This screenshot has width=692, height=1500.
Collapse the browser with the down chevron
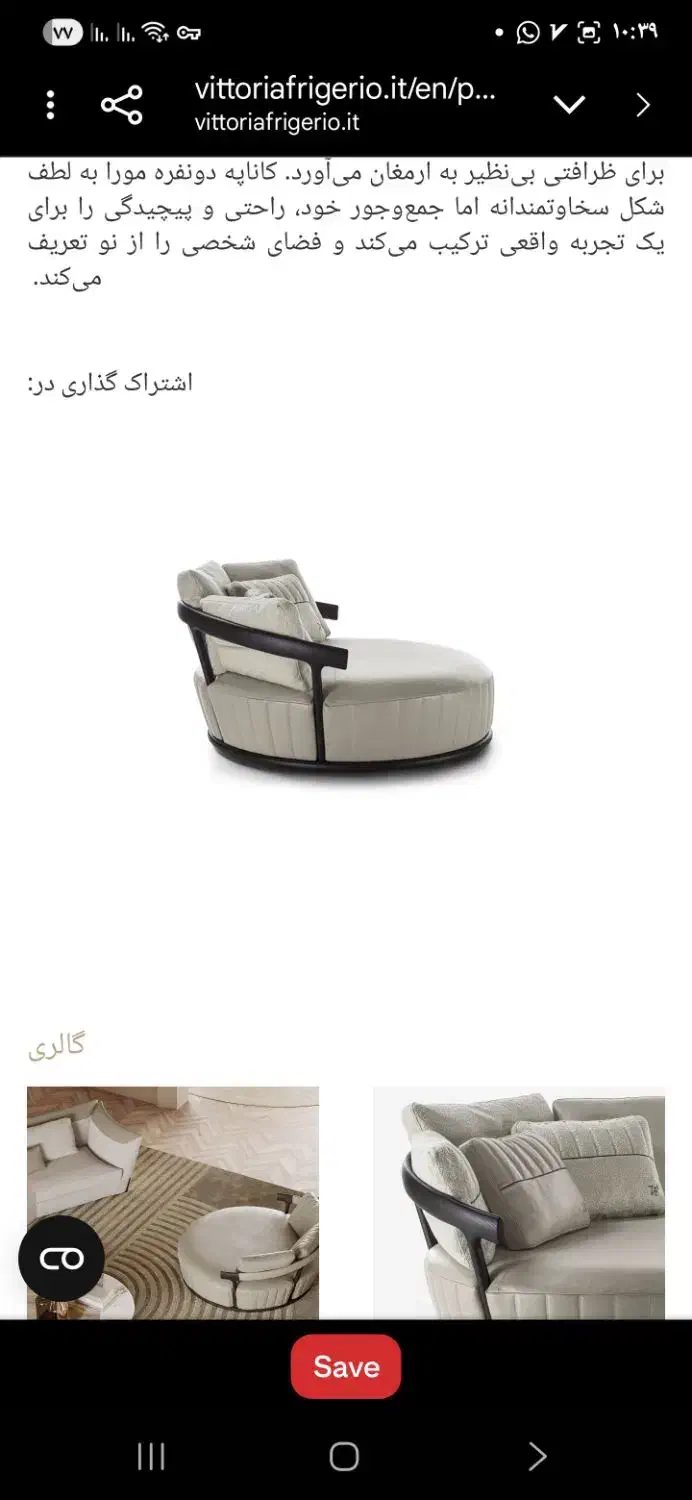(x=569, y=105)
